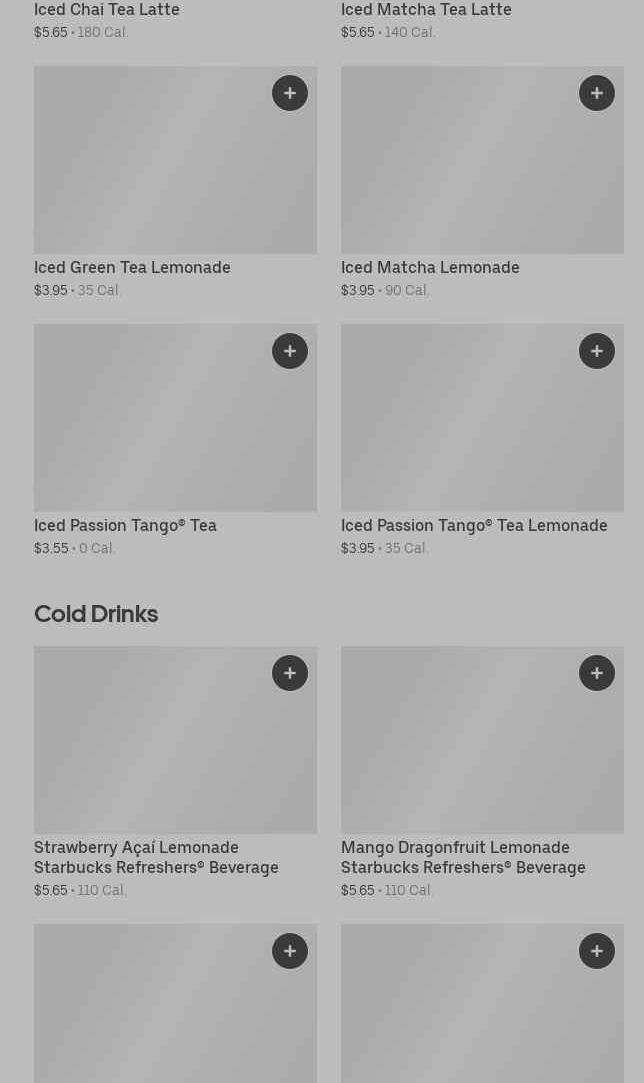View Iced Passion Tango Tea details
Screen dimensions: 644x1083
[150, 430]
